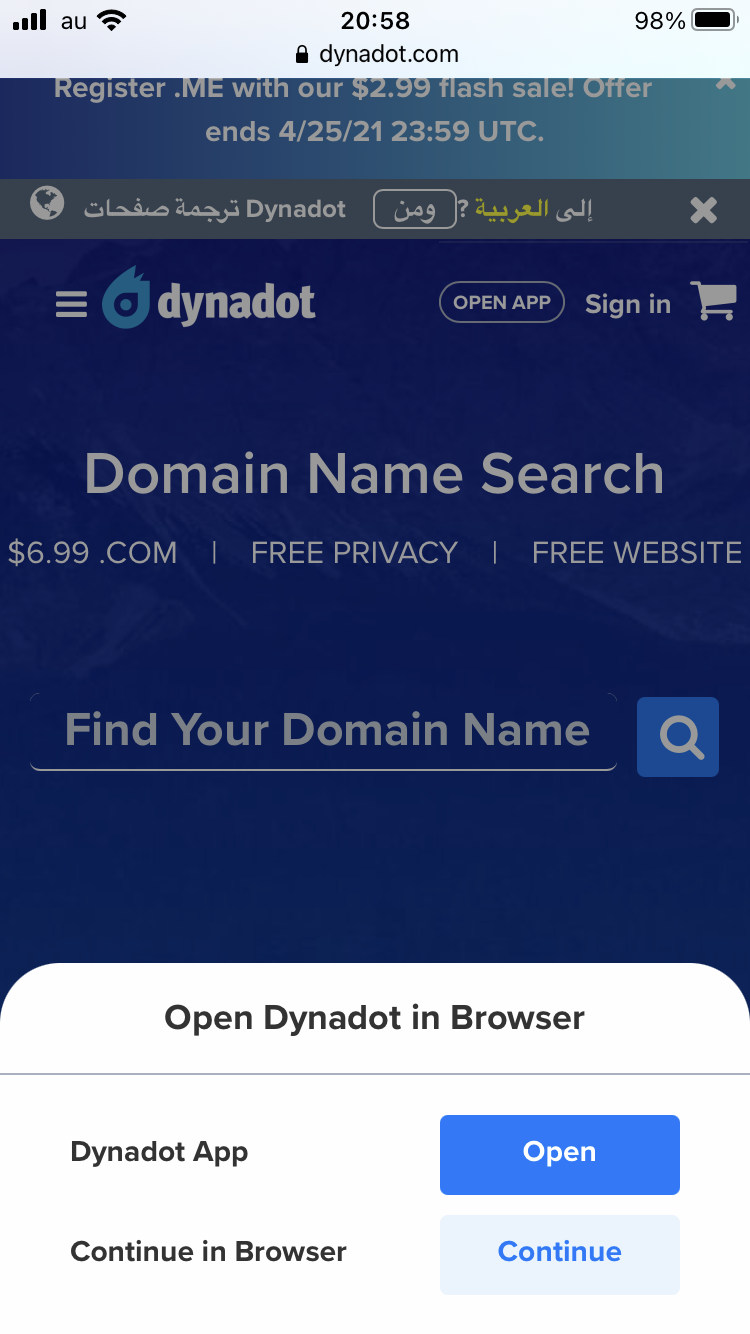Image resolution: width=750 pixels, height=1334 pixels.
Task: Tap the OPEN APP button
Action: [x=502, y=303]
